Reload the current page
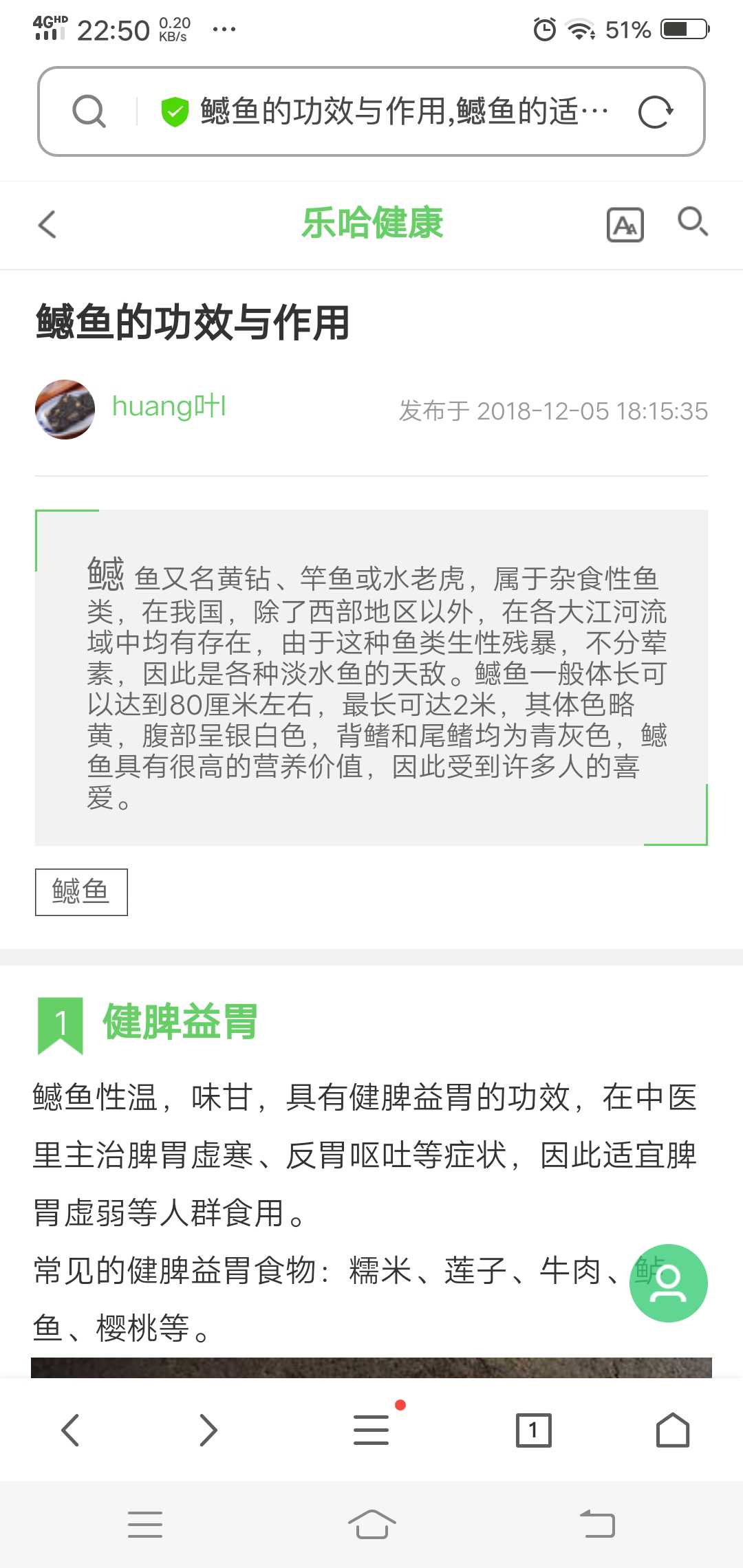This screenshot has width=743, height=1568. coord(655,111)
